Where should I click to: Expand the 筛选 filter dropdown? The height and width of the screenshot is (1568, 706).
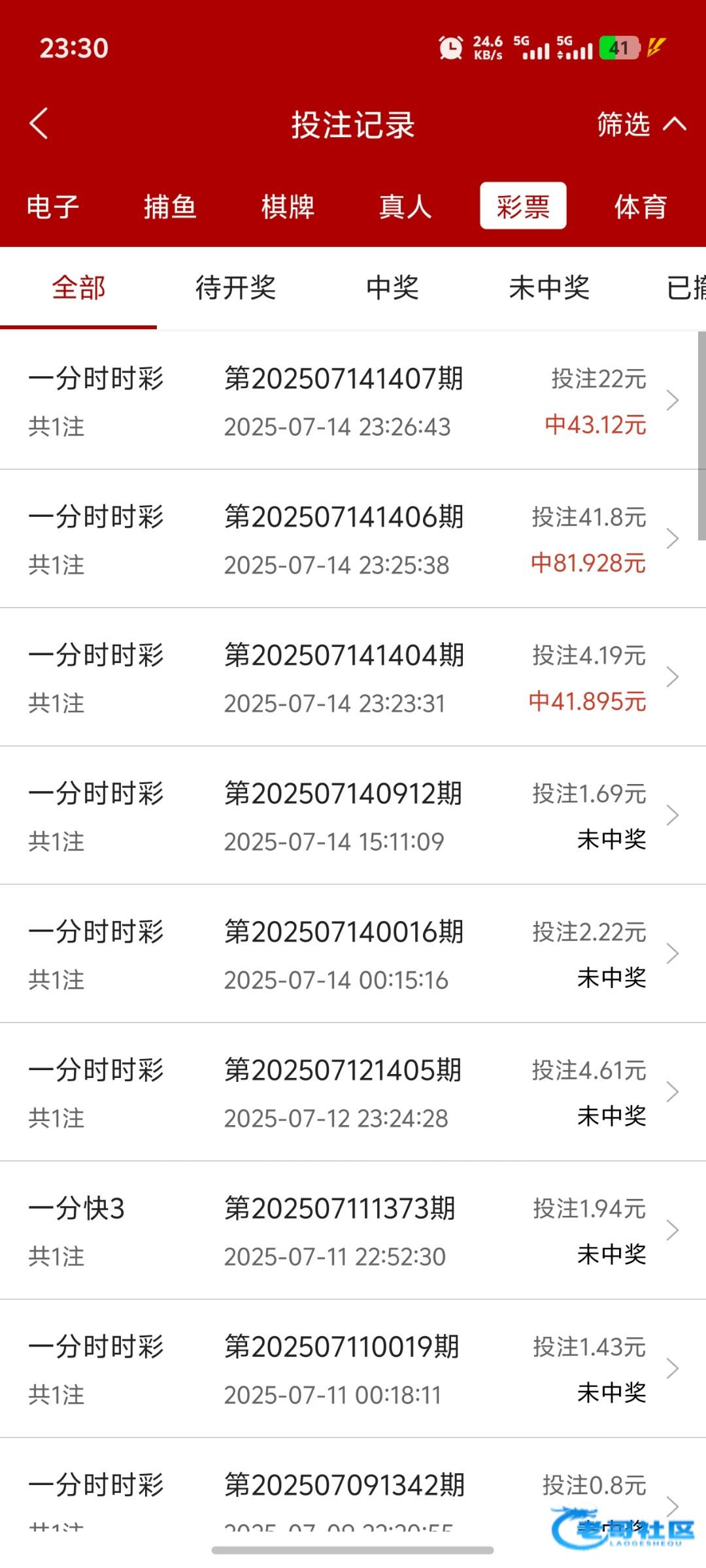tap(641, 123)
